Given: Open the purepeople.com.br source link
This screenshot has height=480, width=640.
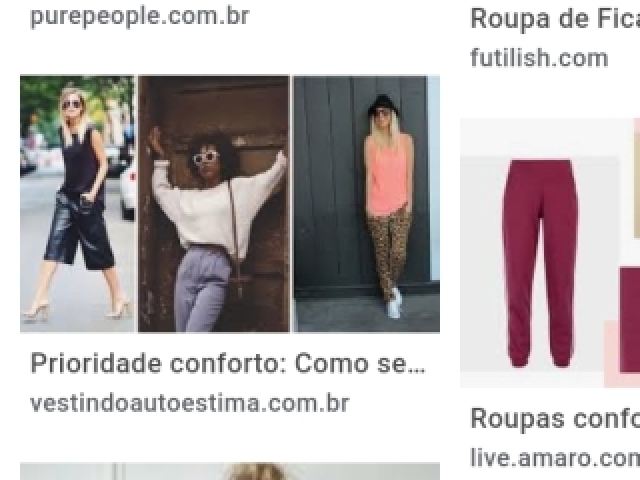Looking at the screenshot, I should [139, 16].
